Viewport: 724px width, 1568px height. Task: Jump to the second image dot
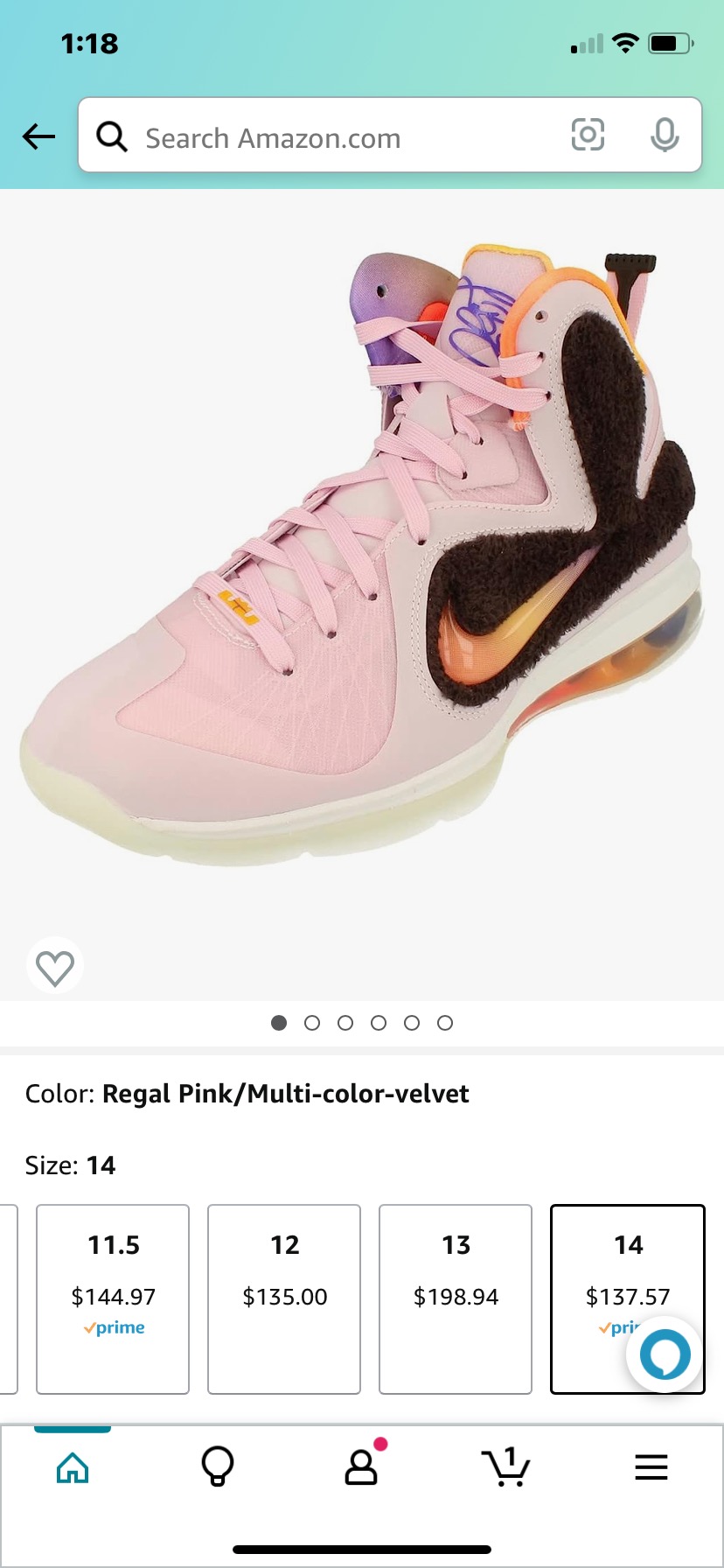click(312, 1023)
